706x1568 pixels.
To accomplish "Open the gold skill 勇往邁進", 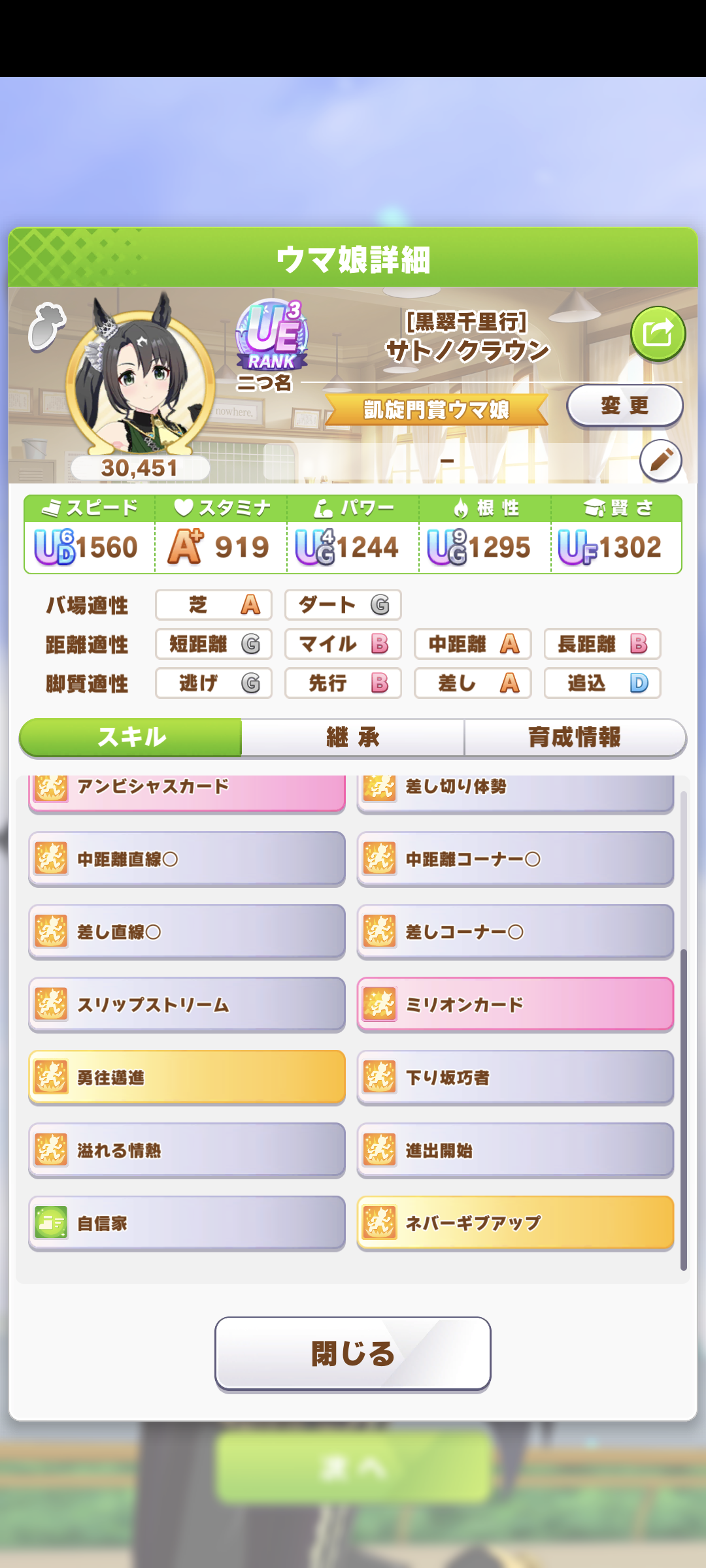I will pos(187,1077).
